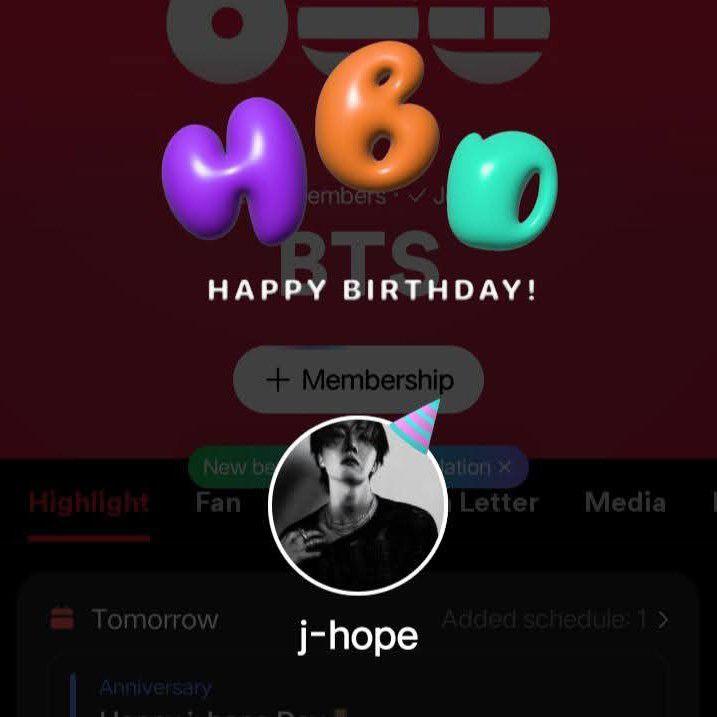The height and width of the screenshot is (717, 717).
Task: Switch to the Fan tab
Action: 218,502
